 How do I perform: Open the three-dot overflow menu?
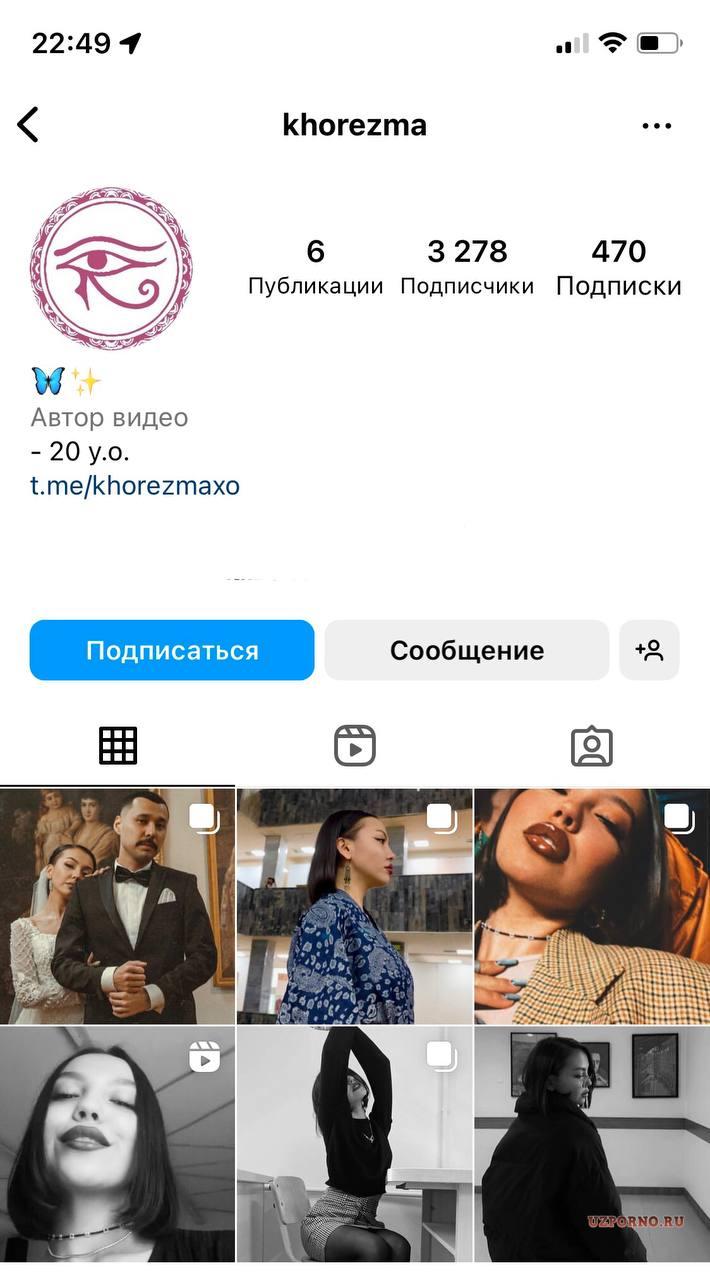coord(656,126)
